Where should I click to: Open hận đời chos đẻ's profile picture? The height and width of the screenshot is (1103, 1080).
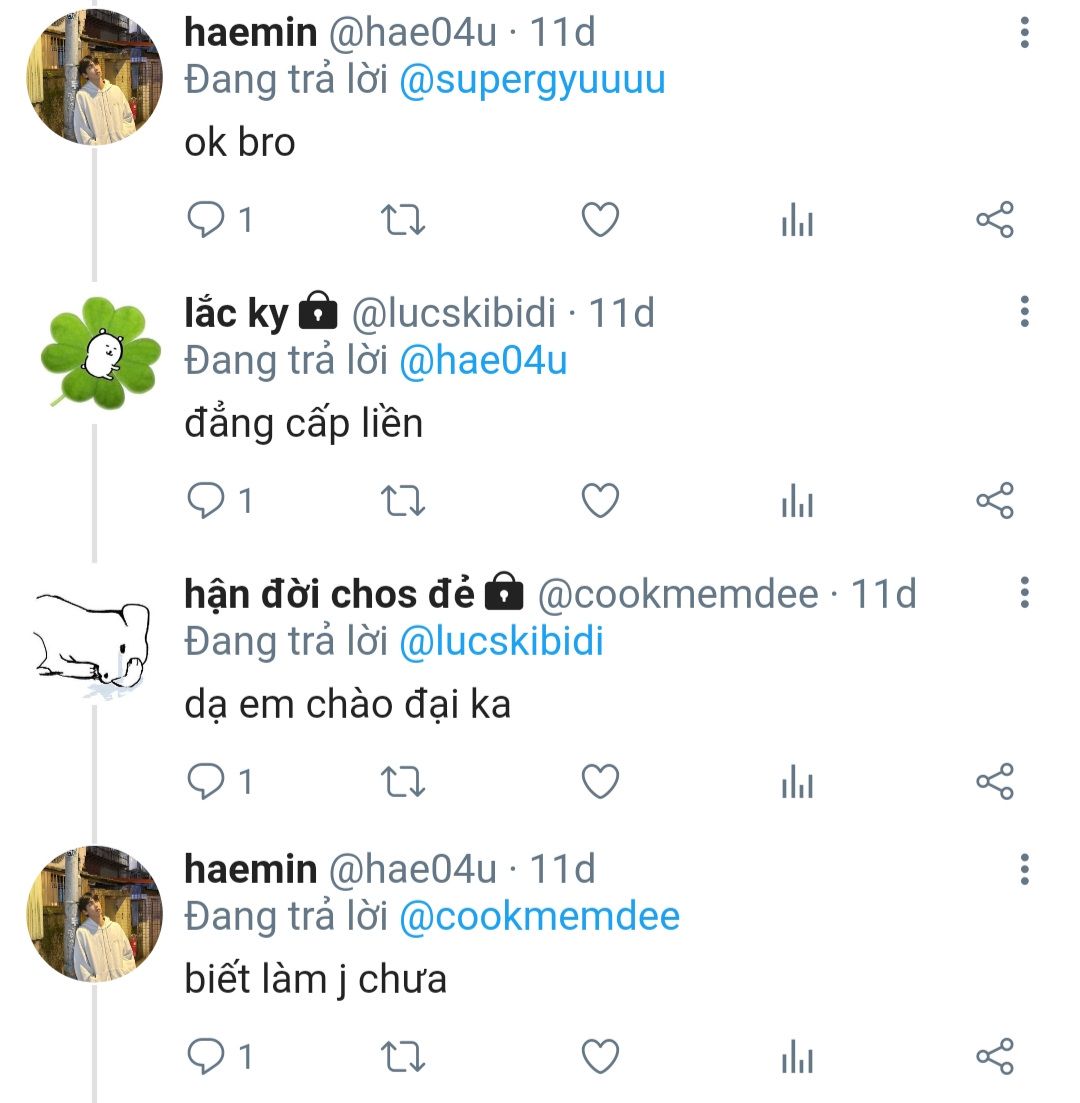[x=92, y=640]
